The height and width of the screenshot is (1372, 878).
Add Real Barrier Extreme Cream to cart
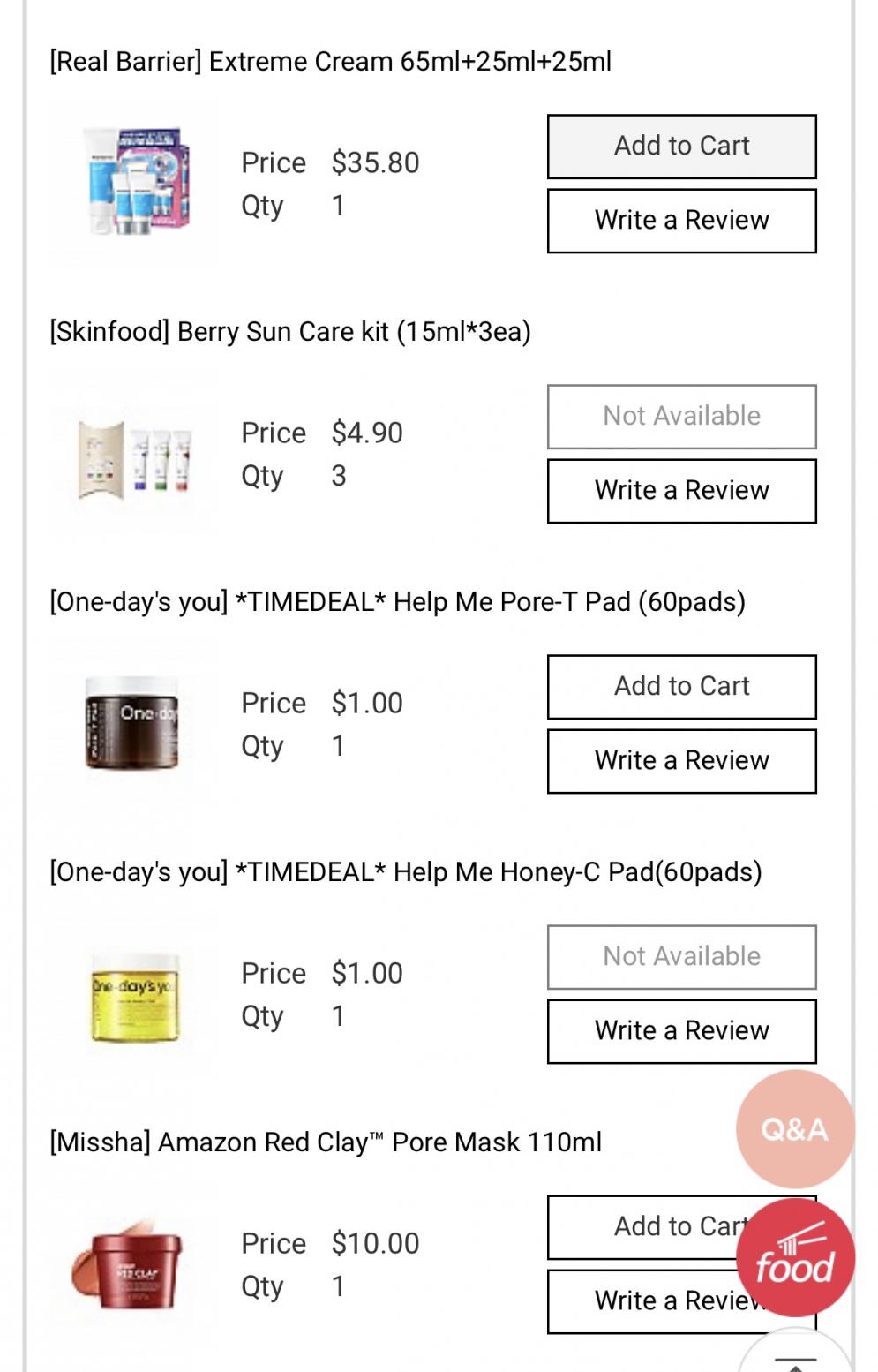click(681, 147)
